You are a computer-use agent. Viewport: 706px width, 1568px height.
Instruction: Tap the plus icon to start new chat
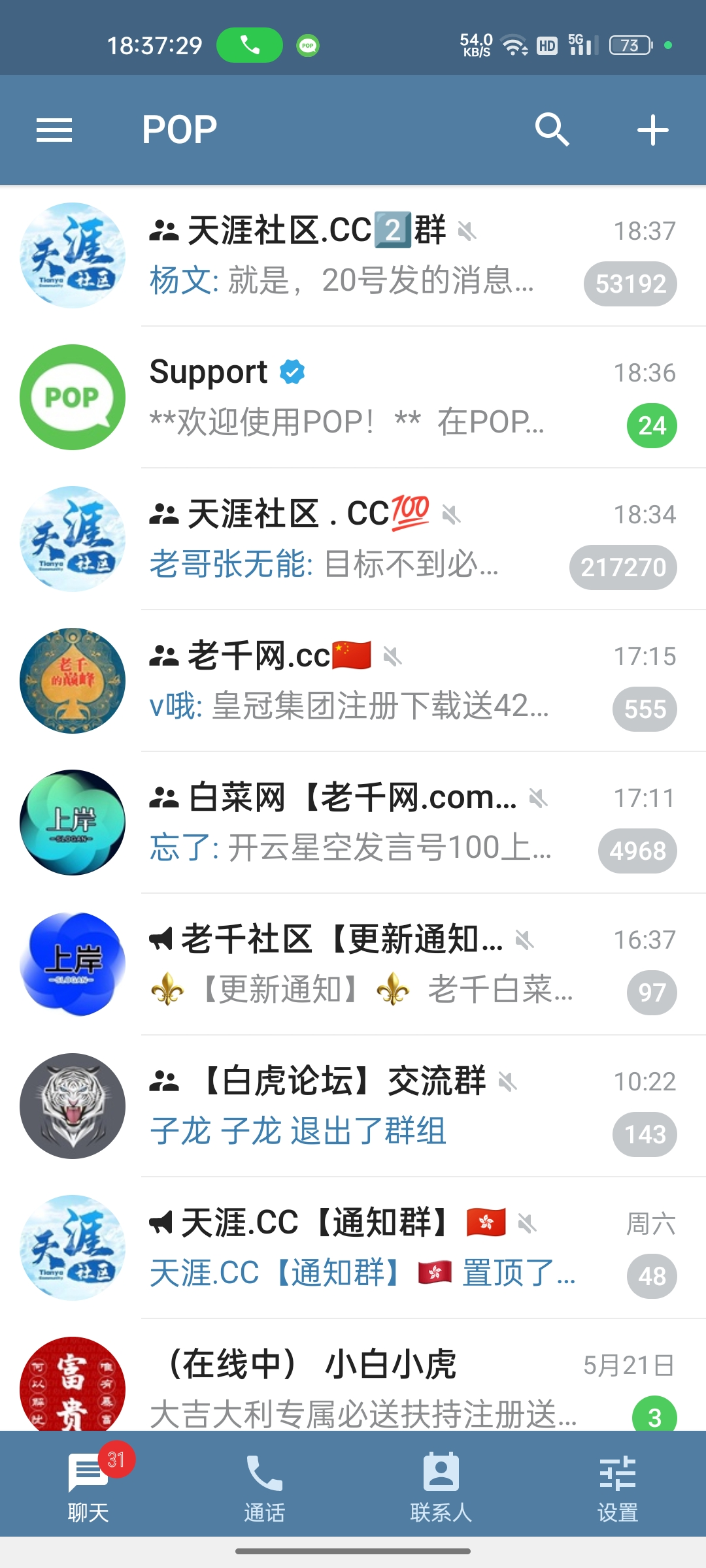click(652, 129)
